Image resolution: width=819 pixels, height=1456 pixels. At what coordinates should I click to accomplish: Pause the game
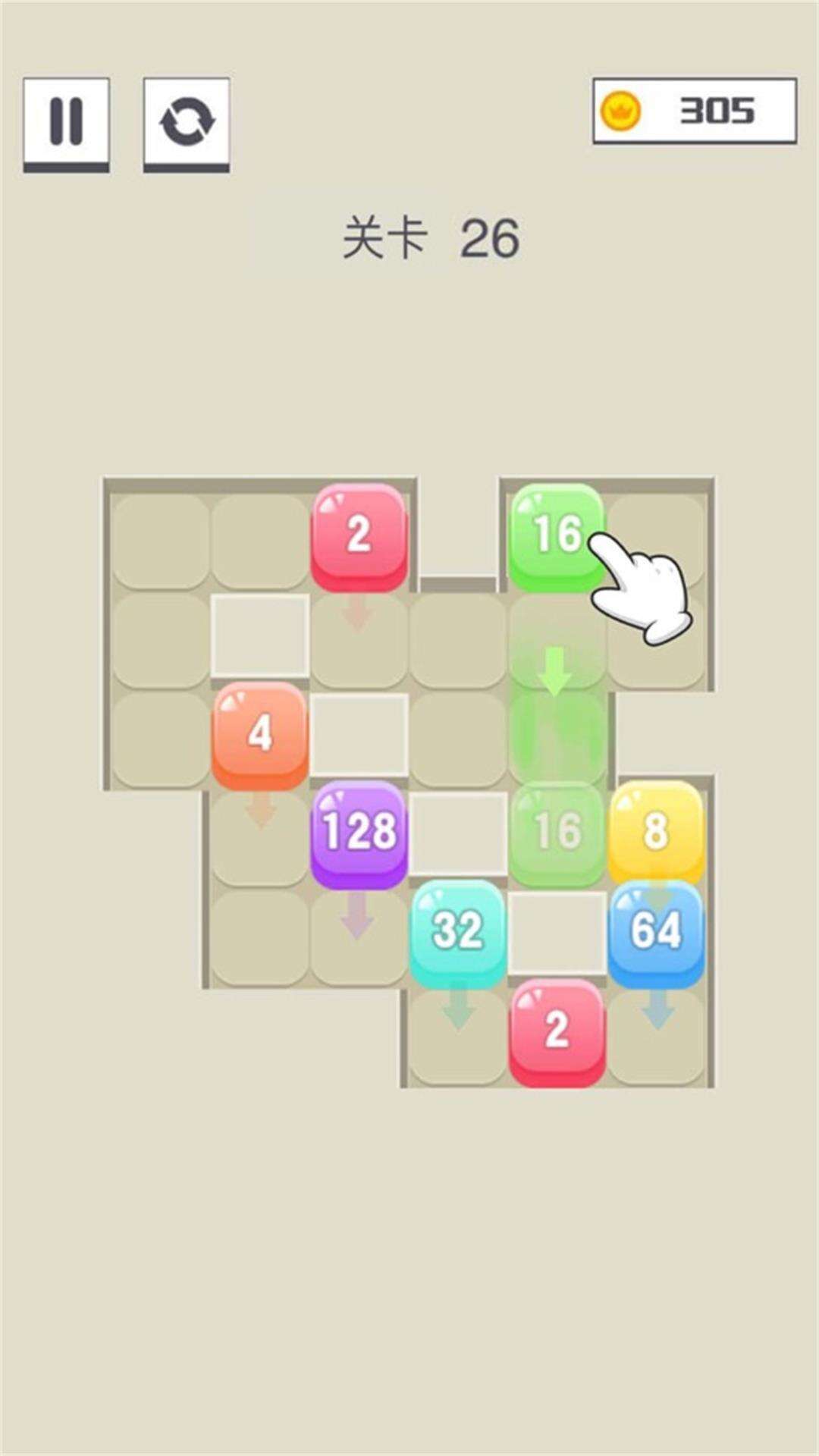tap(66, 122)
